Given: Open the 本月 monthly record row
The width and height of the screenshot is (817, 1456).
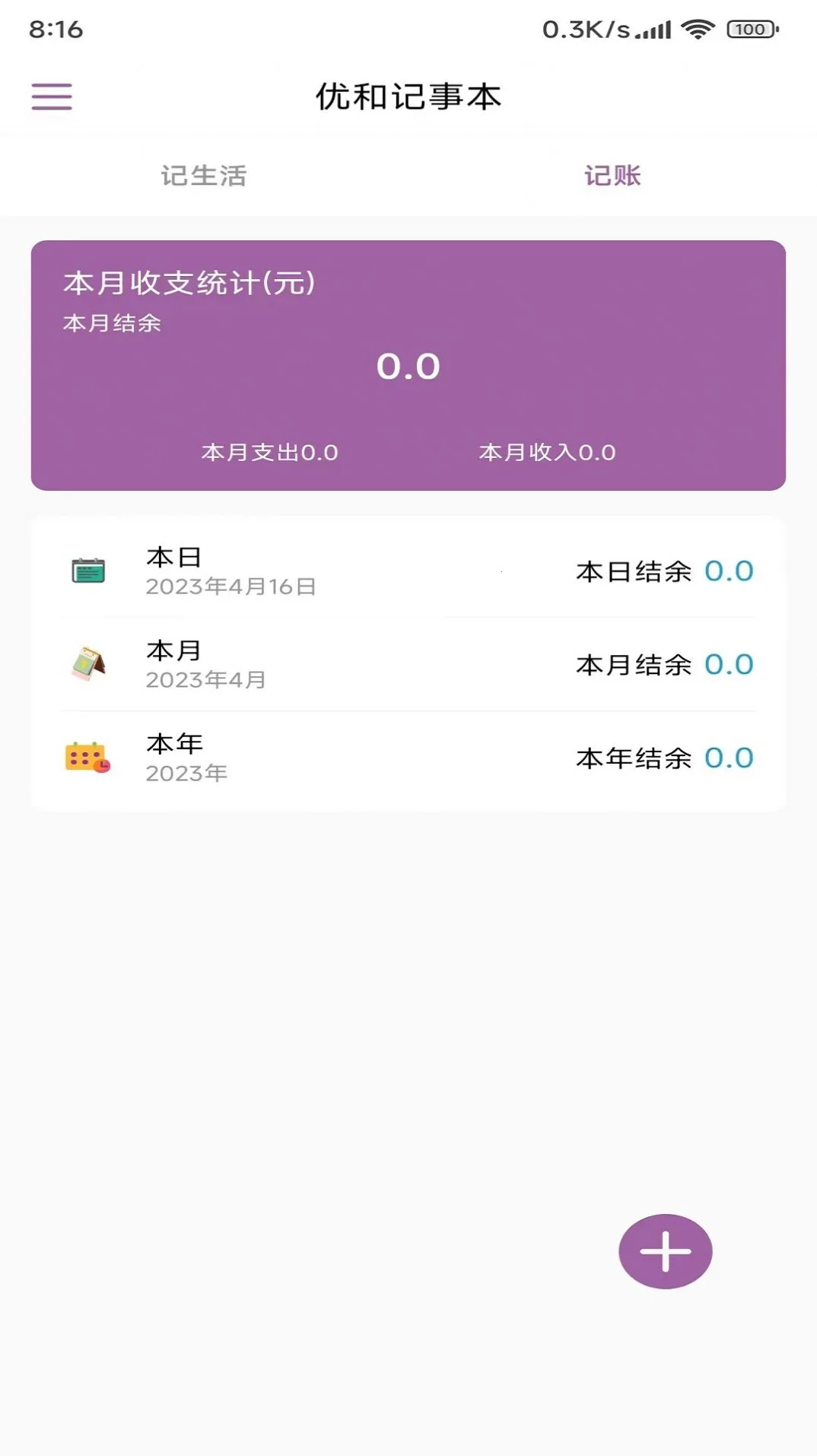Looking at the screenshot, I should (x=408, y=663).
